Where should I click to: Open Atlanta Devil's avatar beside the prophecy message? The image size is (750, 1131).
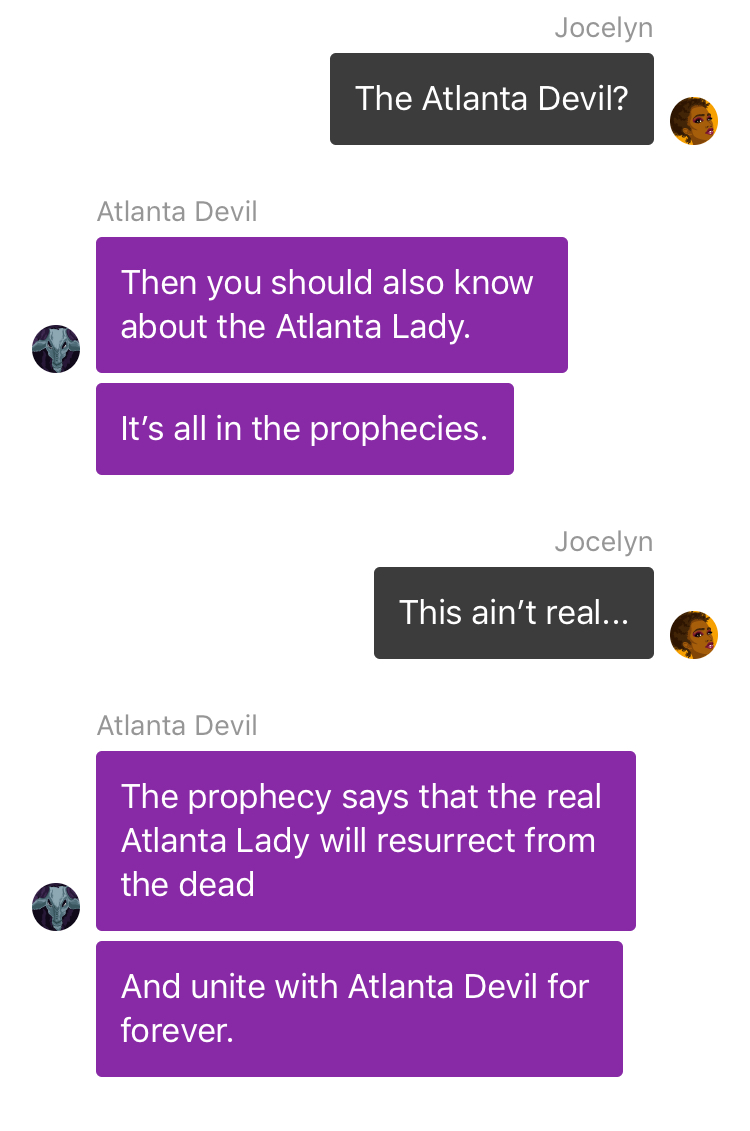tap(56, 907)
